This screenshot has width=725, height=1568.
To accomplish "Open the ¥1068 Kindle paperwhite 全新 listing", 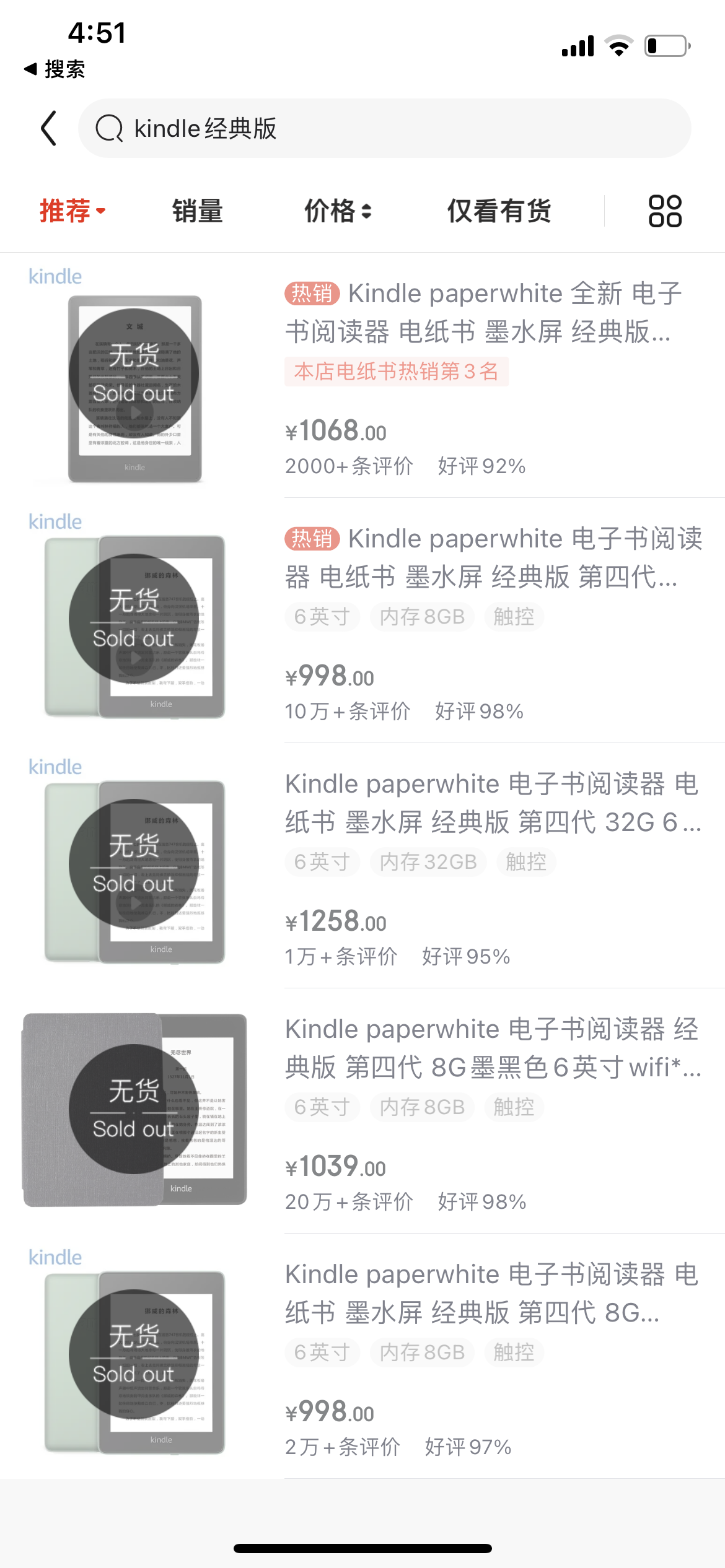I will pyautogui.click(x=362, y=375).
